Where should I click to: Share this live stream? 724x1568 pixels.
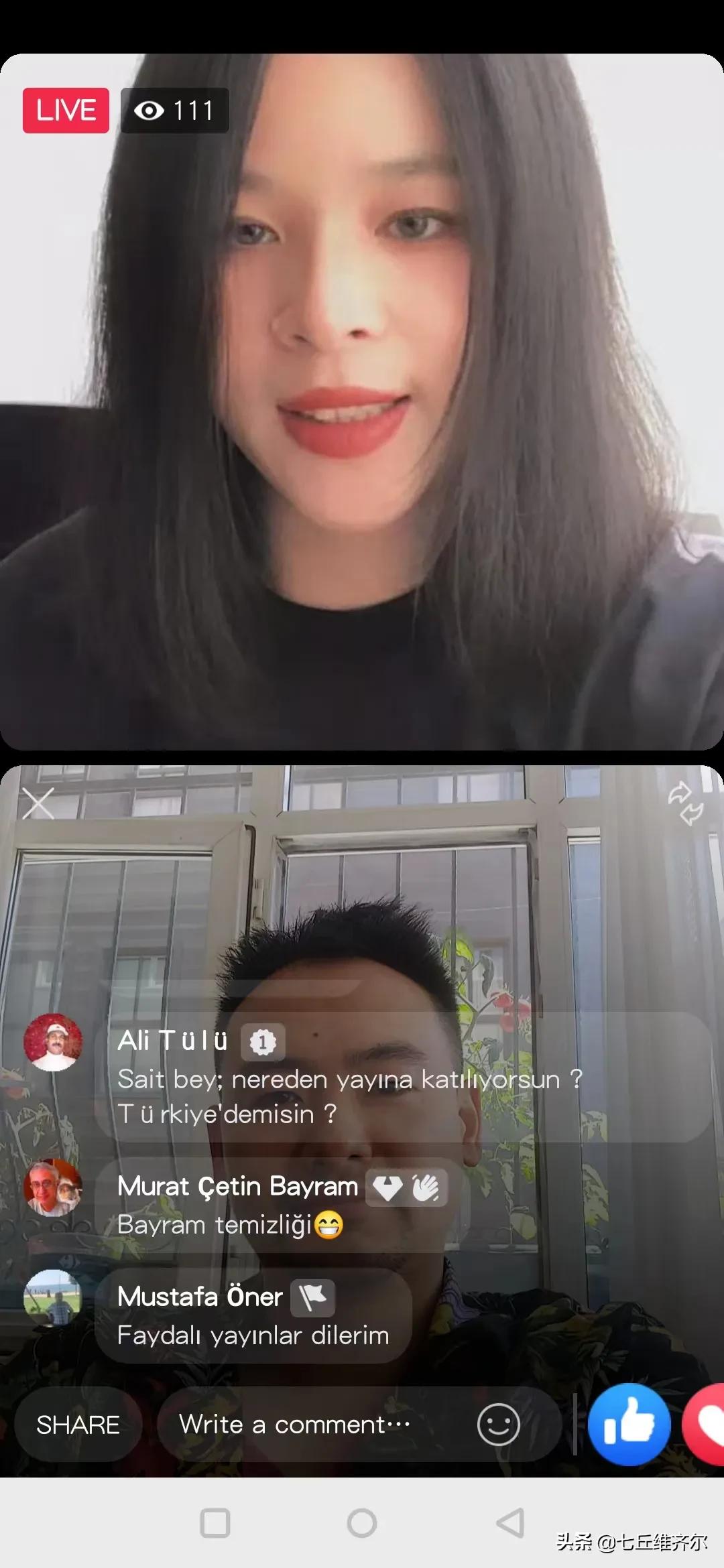78,1425
